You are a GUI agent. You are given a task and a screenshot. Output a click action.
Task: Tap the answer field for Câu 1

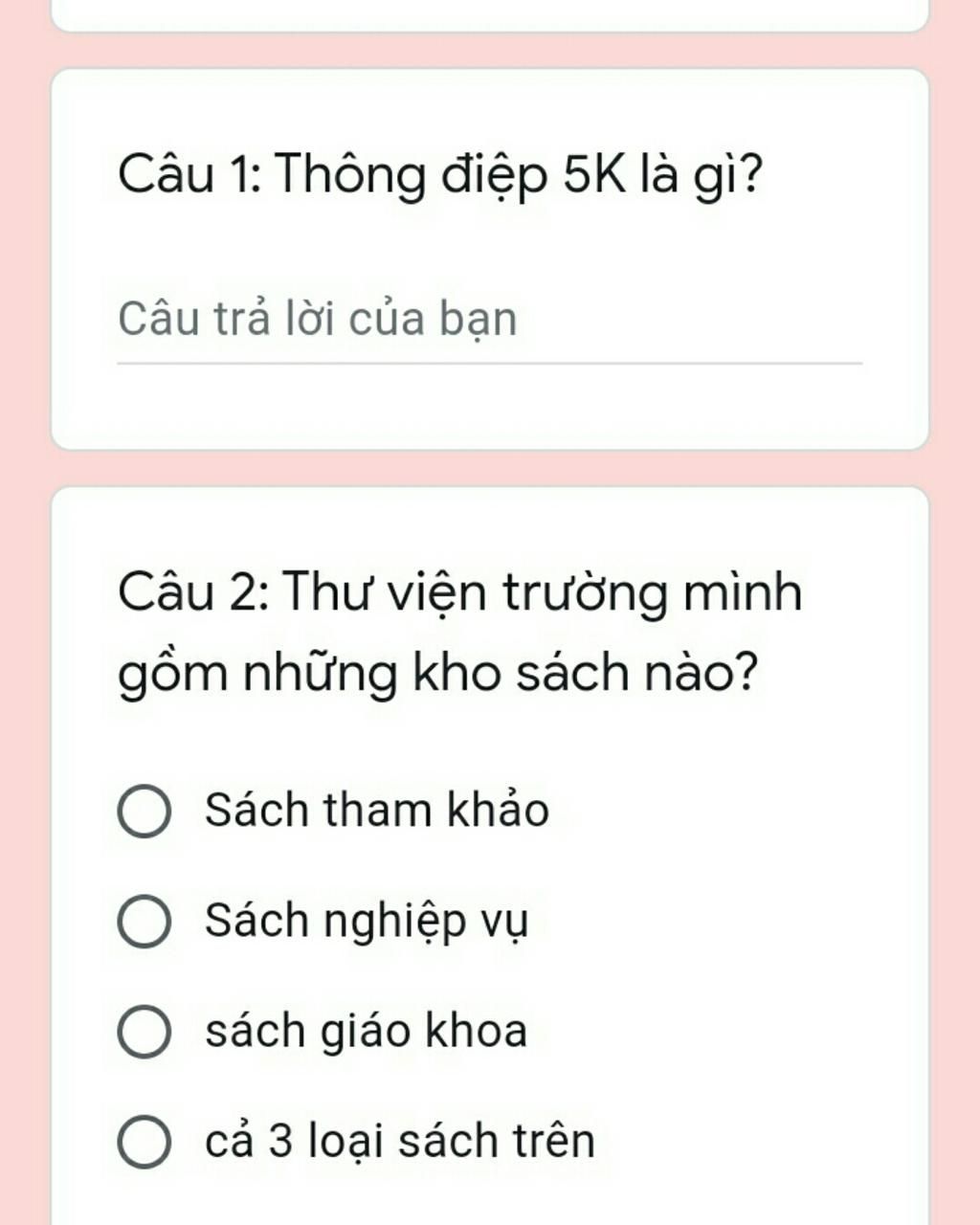[x=488, y=321]
